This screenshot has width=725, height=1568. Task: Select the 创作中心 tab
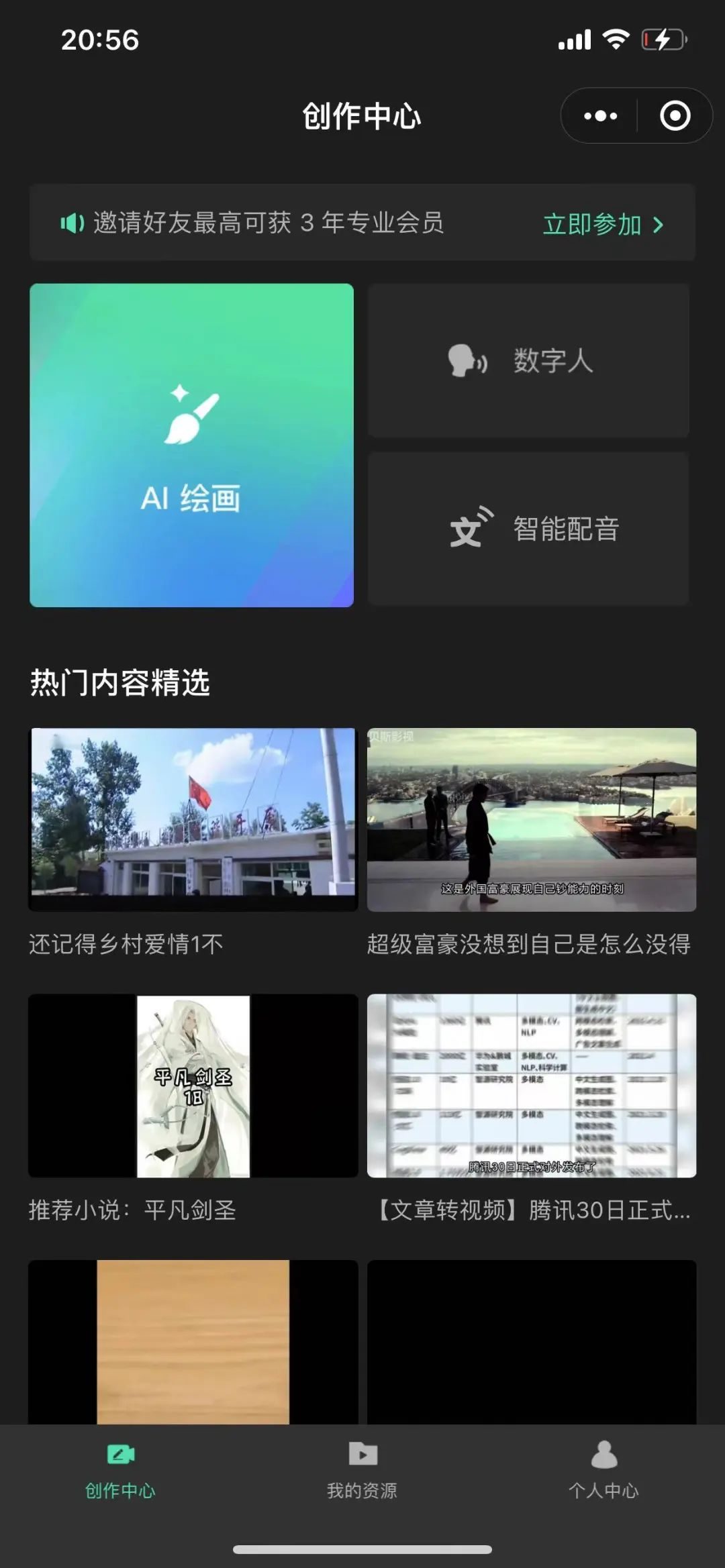(121, 1469)
